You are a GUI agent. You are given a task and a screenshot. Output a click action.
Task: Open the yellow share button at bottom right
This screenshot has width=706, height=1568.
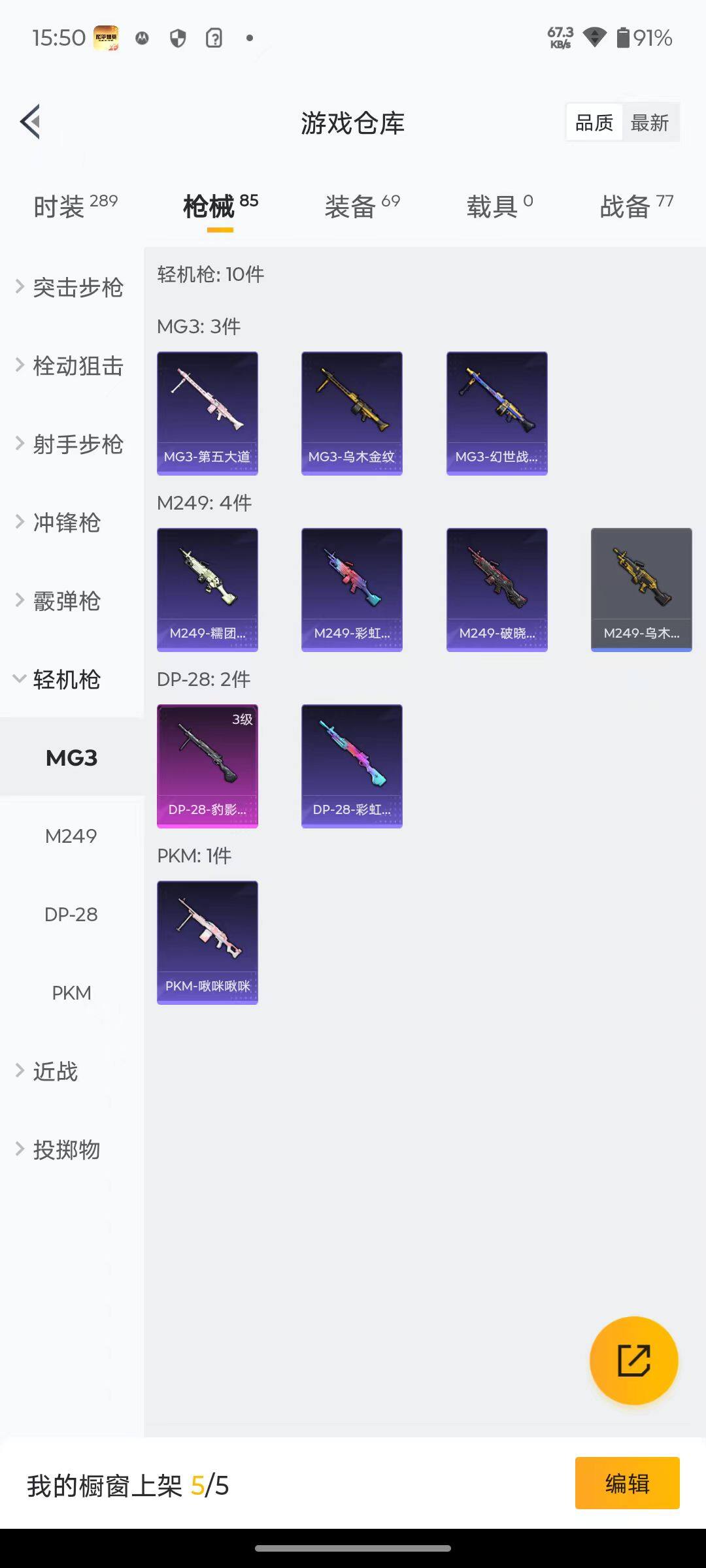633,1359
